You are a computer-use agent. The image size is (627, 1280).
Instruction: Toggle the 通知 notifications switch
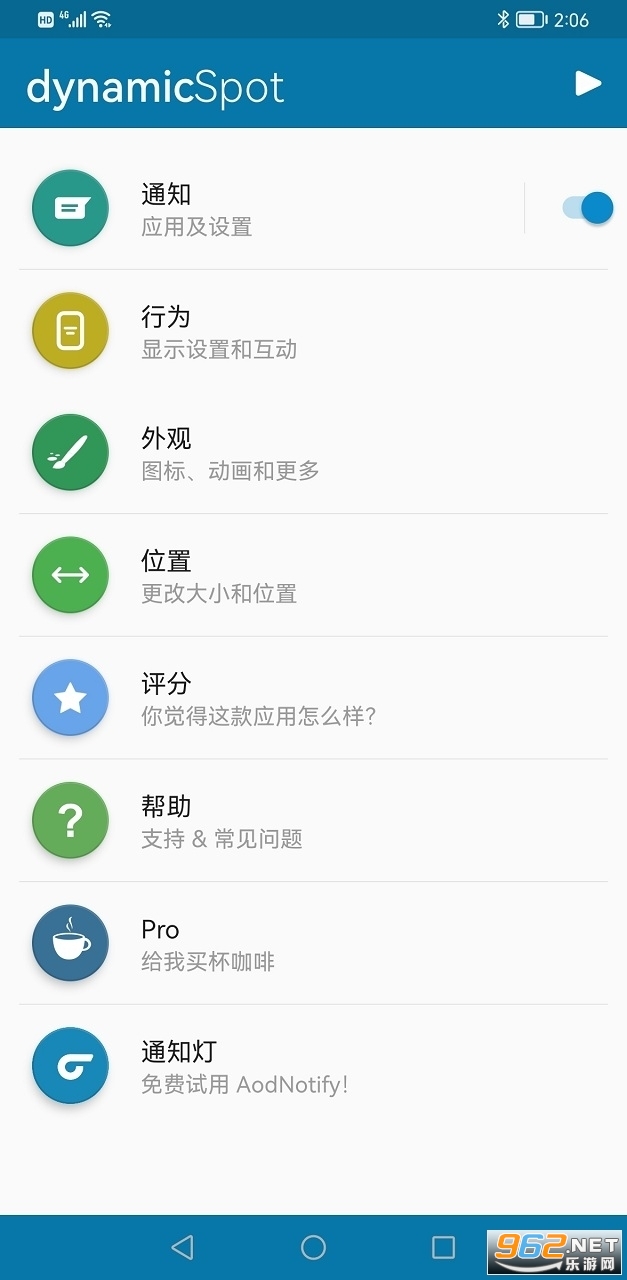point(587,208)
